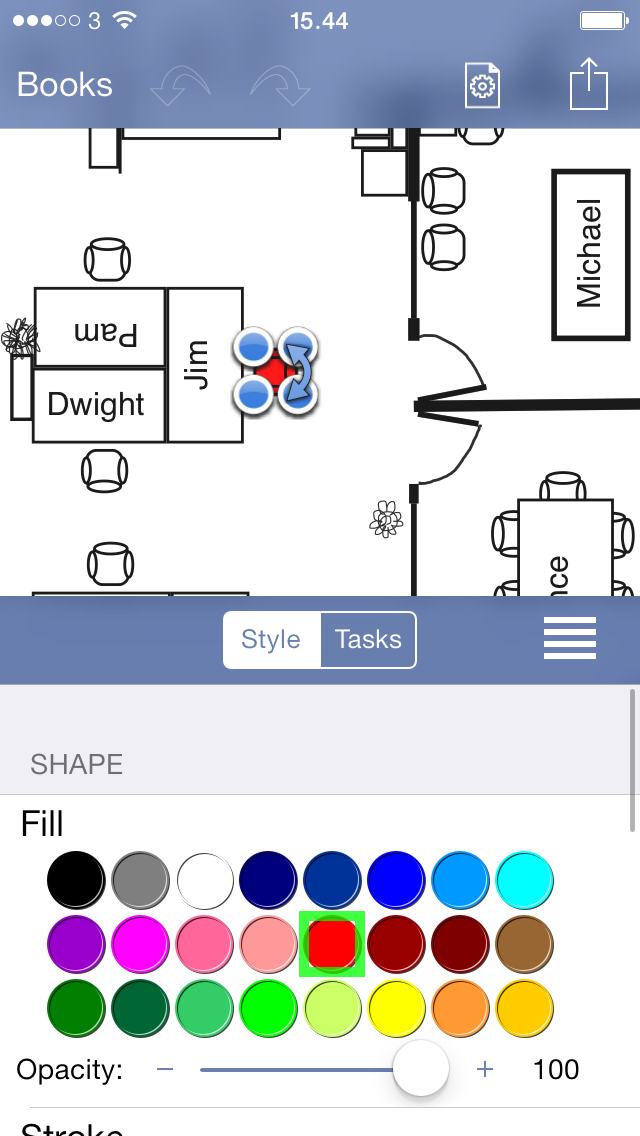Redo the last action
The width and height of the screenshot is (640, 1136).
tap(281, 86)
